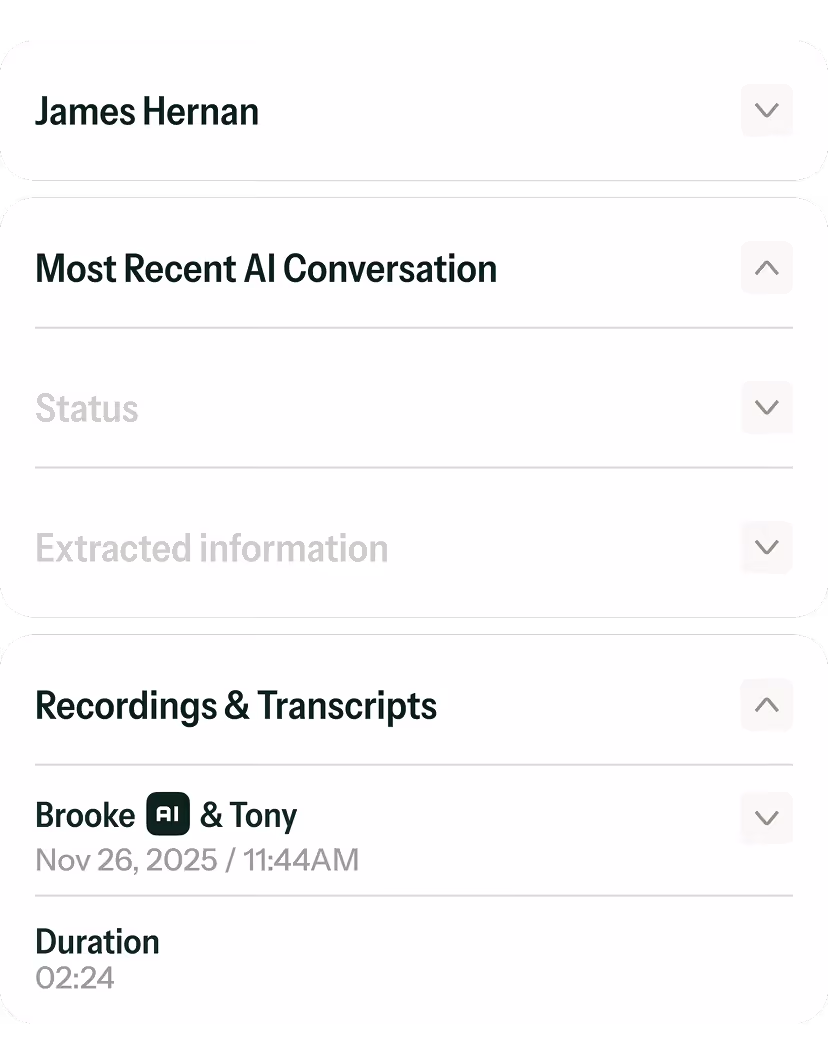828x1064 pixels.
Task: Select the Recordings & Transcripts heading
Action: tap(236, 705)
